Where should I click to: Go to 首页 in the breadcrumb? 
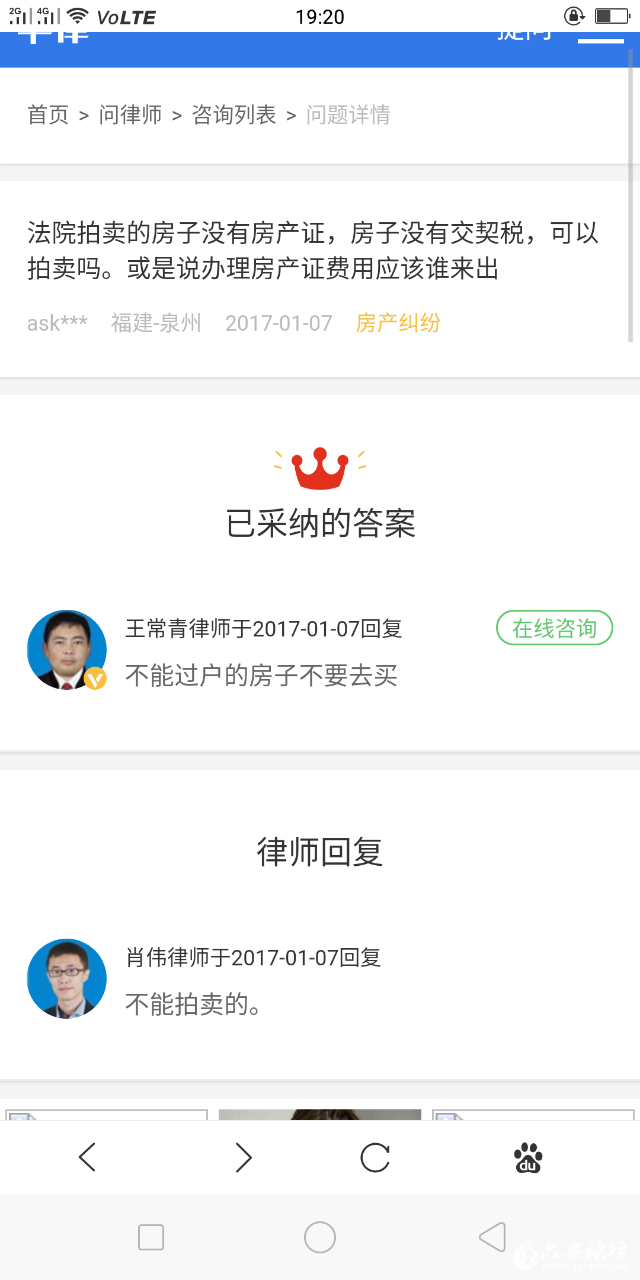pos(48,115)
